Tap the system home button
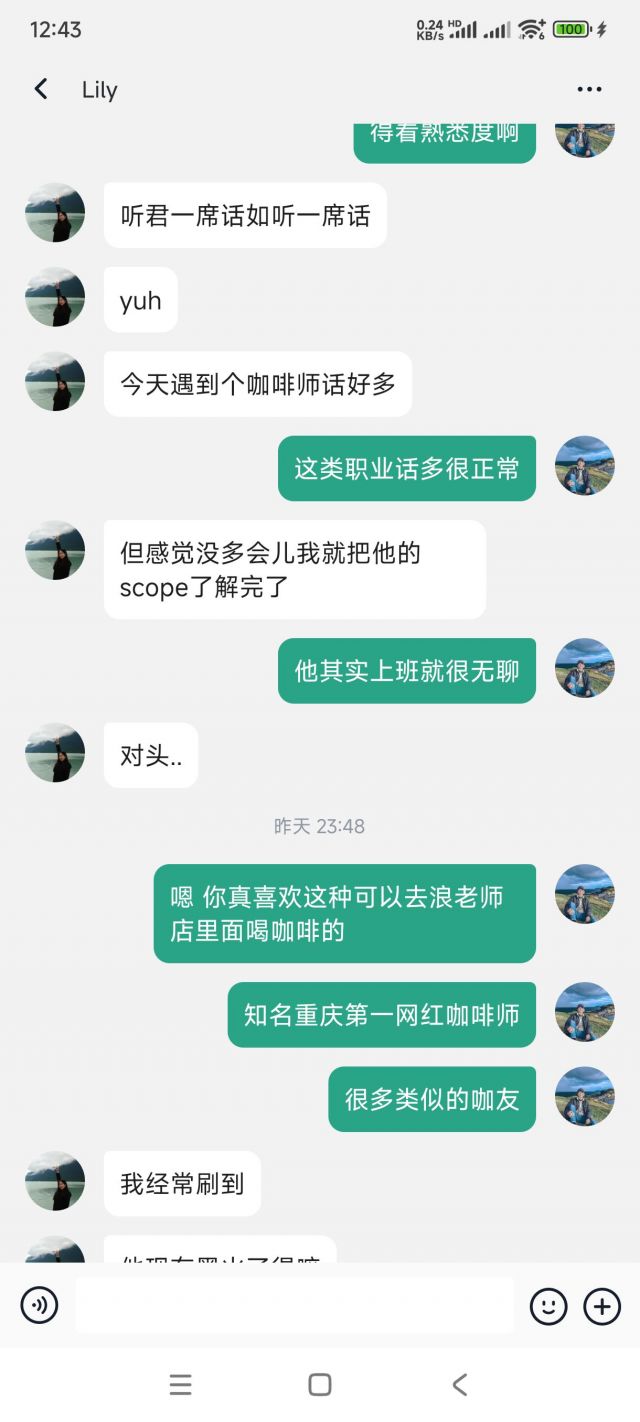The image size is (640, 1422). (x=320, y=1384)
